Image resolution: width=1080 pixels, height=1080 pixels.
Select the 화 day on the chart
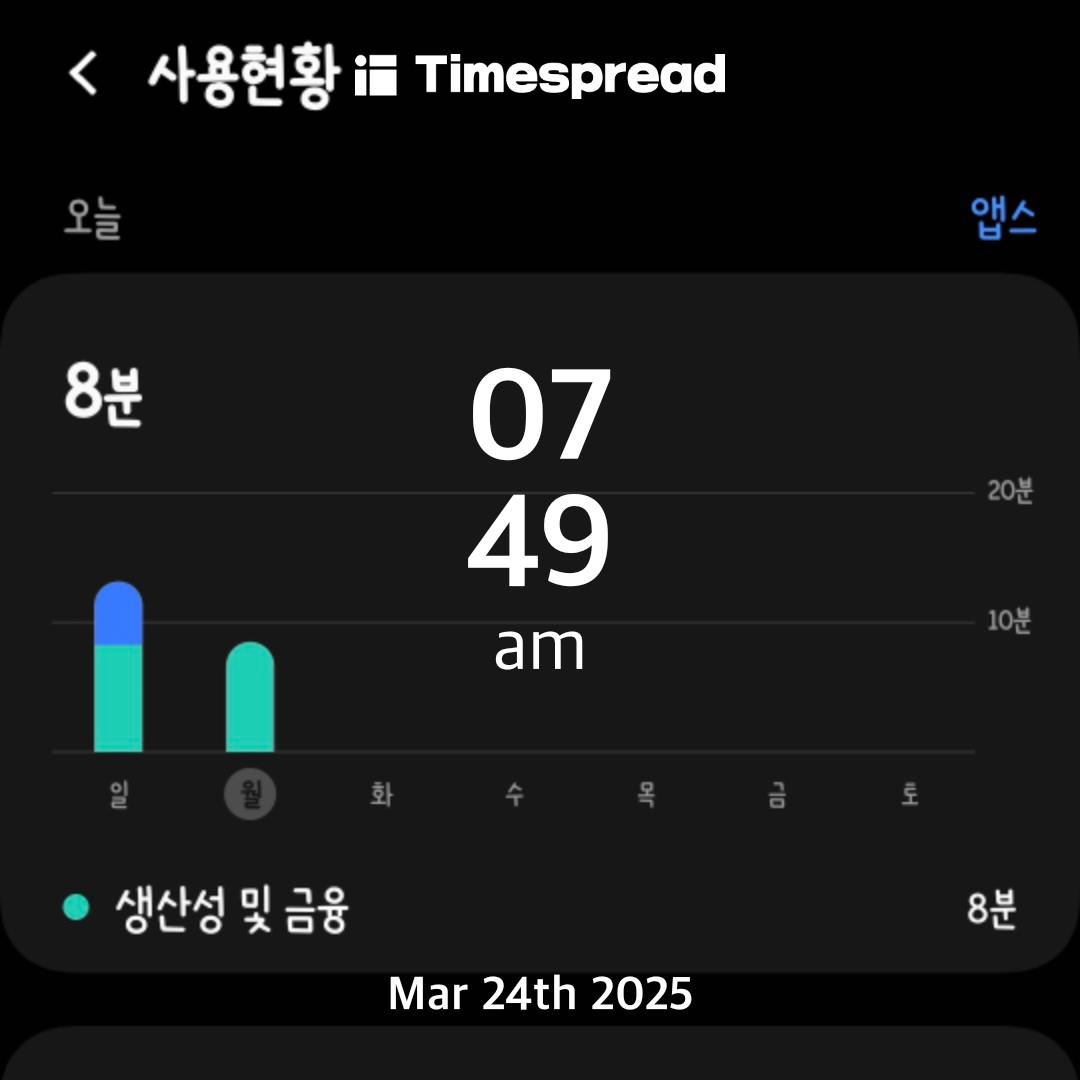pyautogui.click(x=382, y=794)
